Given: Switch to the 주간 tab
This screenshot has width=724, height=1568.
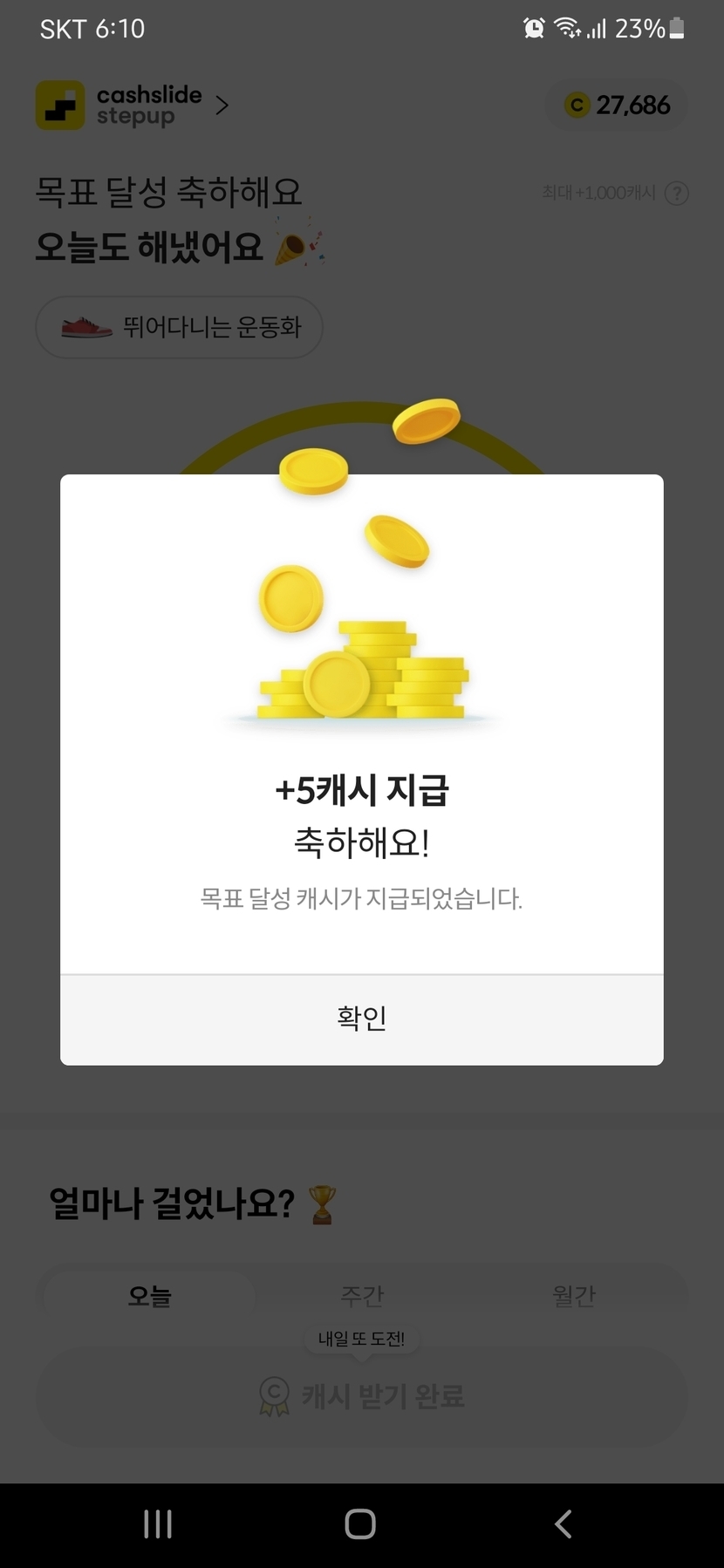Looking at the screenshot, I should tap(361, 1295).
